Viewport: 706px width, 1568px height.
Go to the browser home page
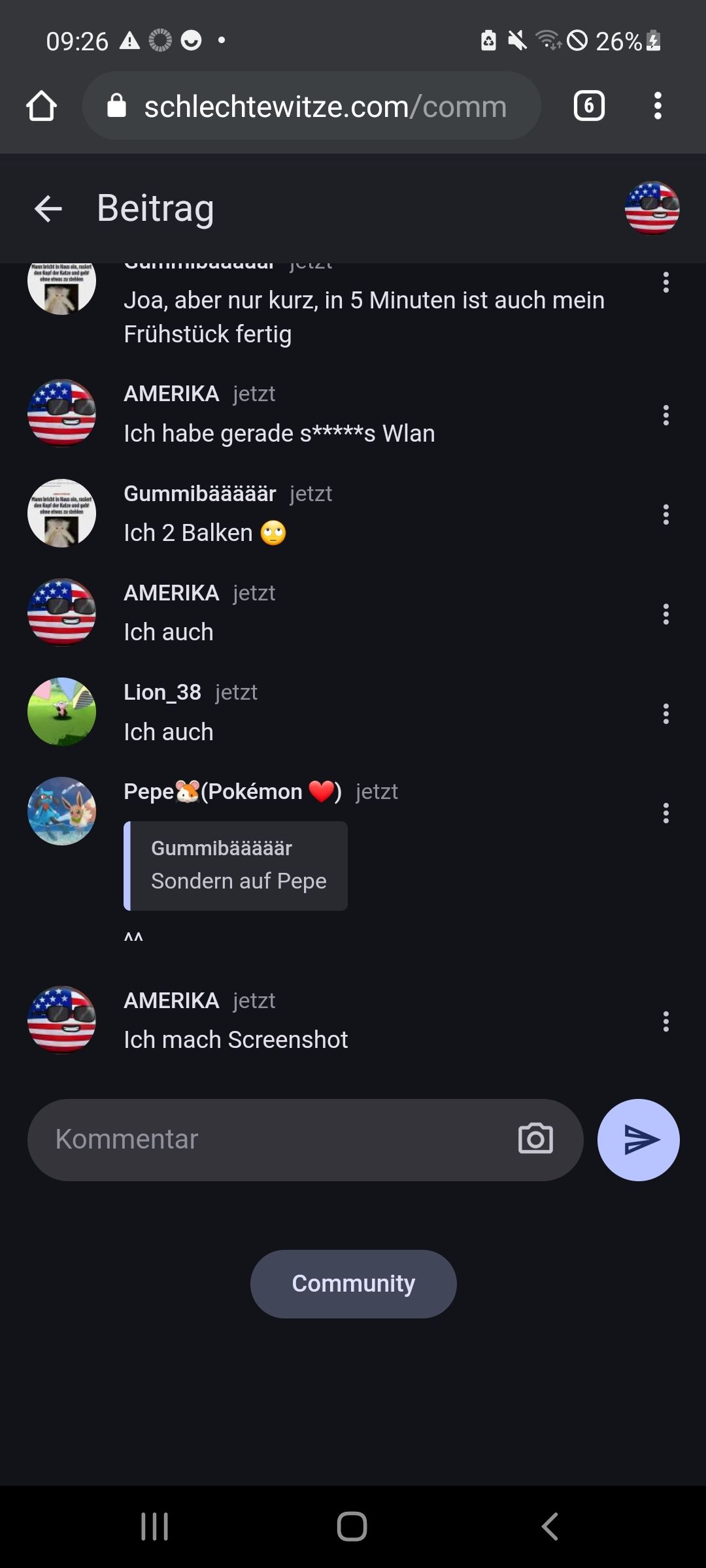pyautogui.click(x=42, y=106)
